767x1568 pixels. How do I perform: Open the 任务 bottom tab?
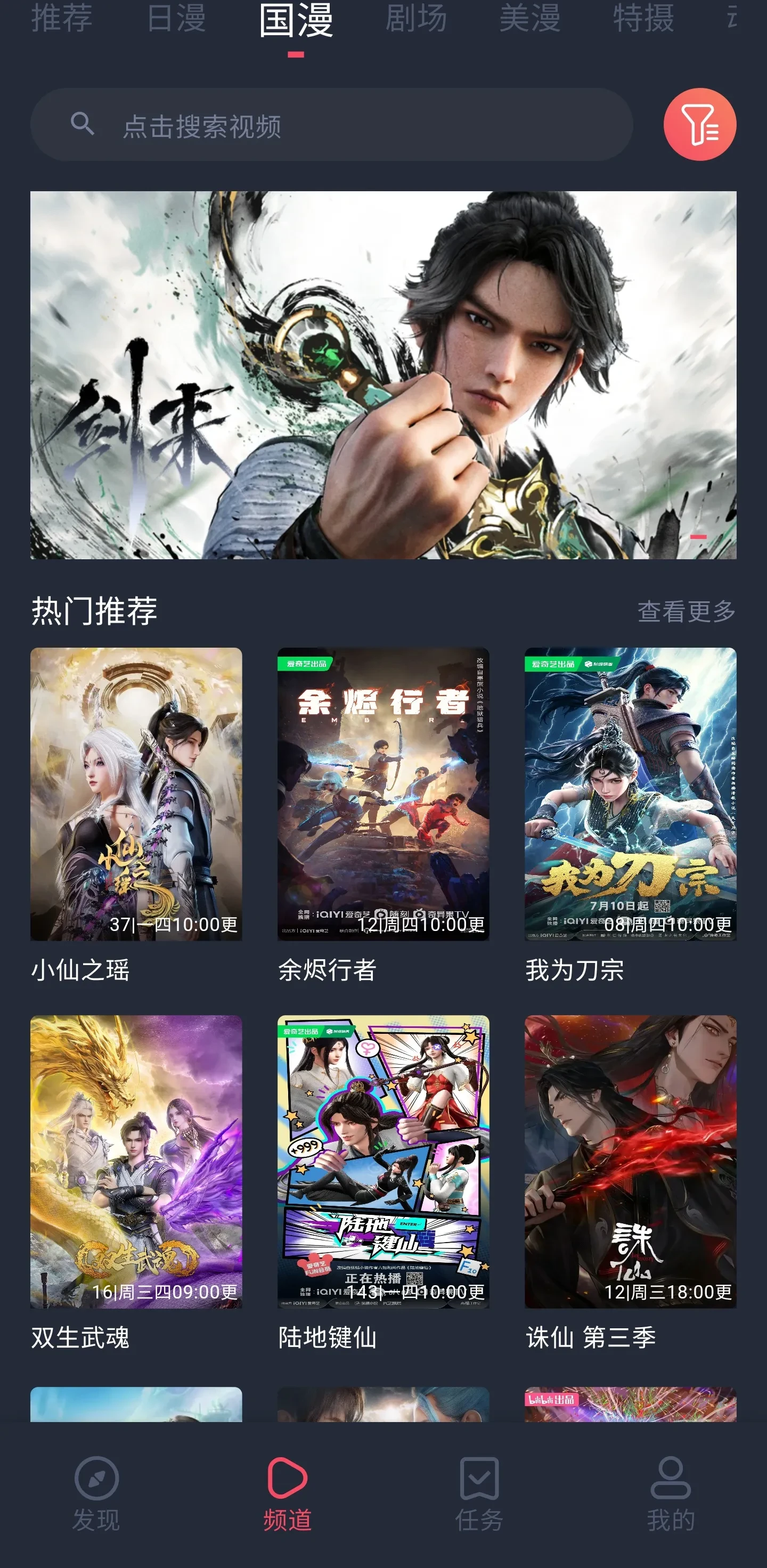[479, 1494]
